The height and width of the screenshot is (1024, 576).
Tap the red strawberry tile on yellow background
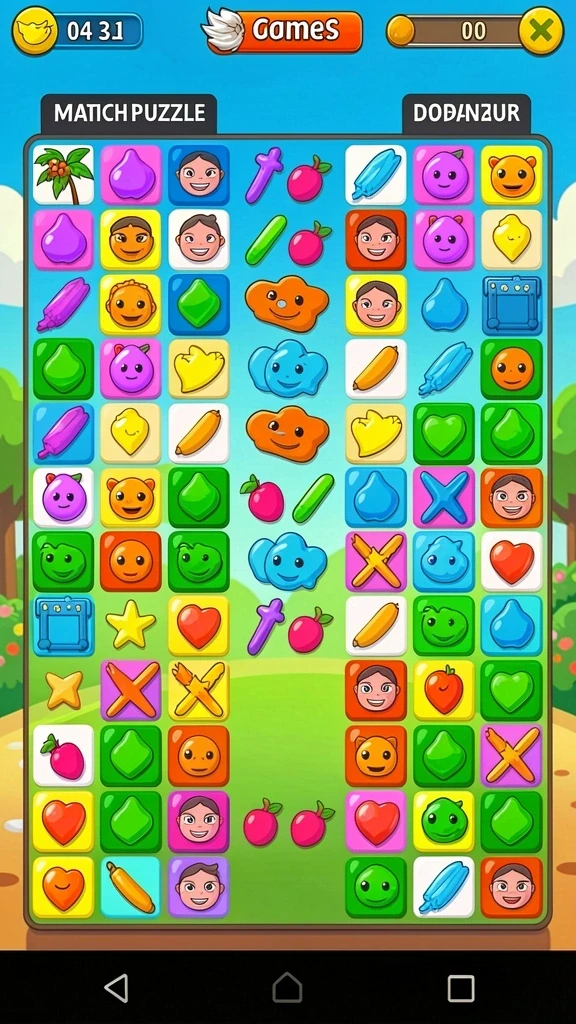pos(443,690)
